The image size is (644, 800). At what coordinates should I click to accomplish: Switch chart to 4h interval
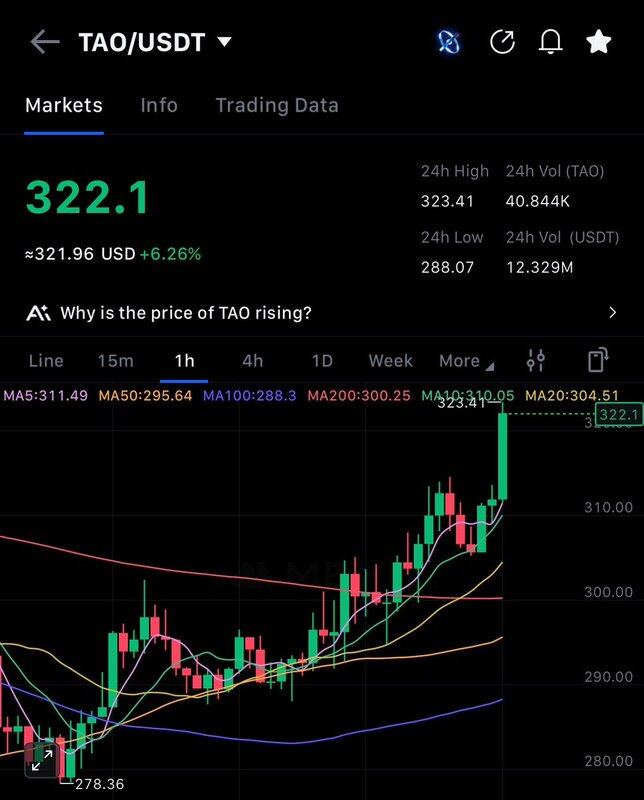(x=253, y=361)
